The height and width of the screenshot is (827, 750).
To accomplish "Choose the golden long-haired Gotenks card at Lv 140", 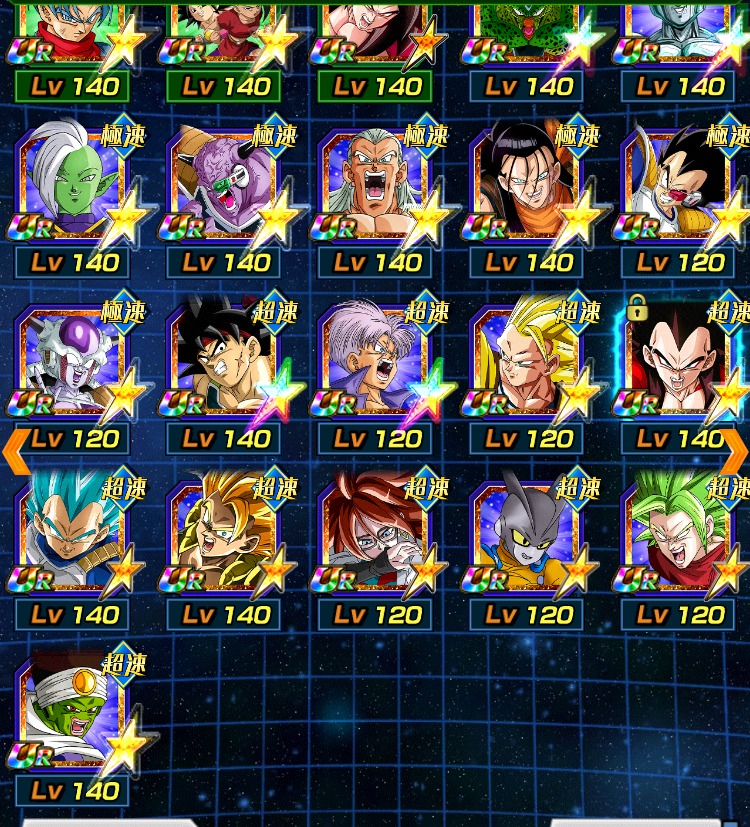I will 224,542.
